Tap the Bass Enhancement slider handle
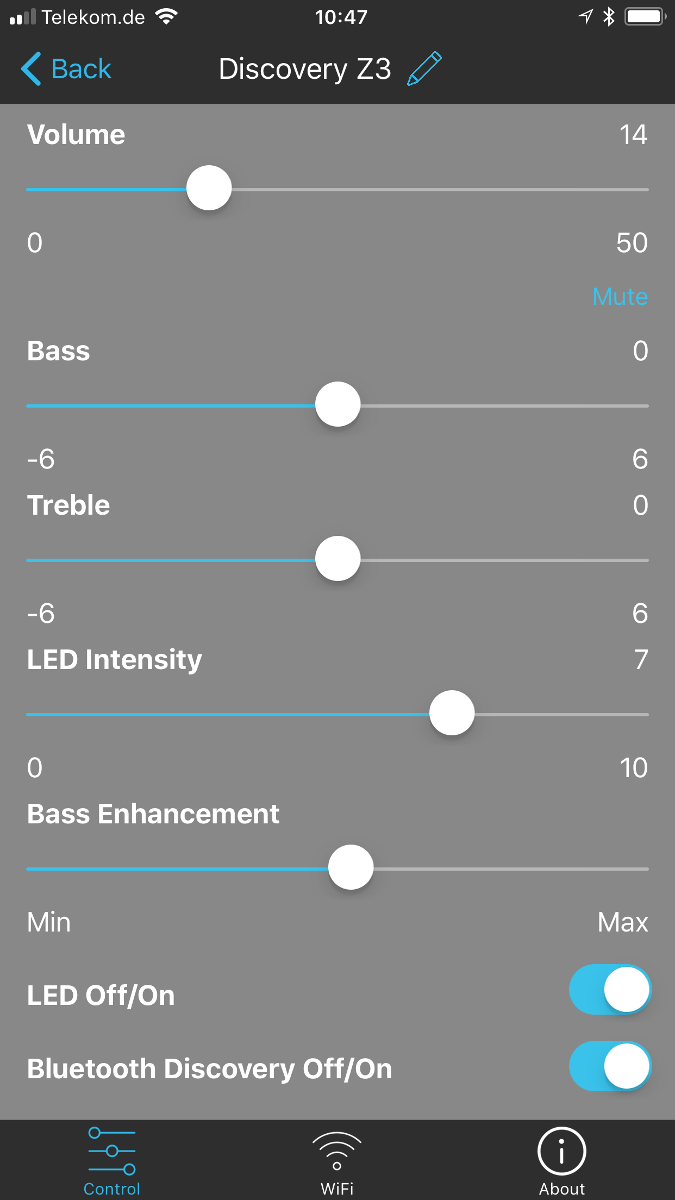 (351, 868)
